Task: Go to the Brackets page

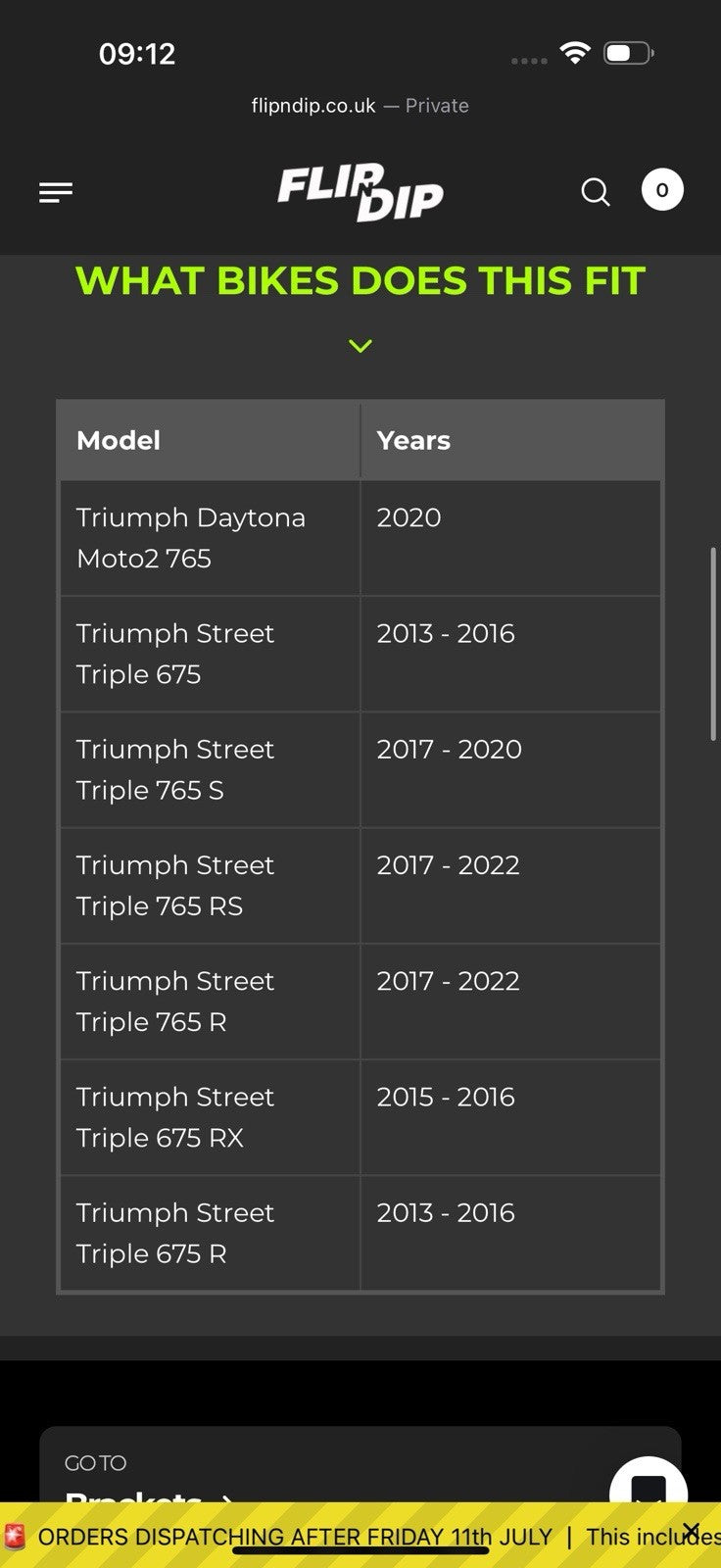Action: (147, 1492)
